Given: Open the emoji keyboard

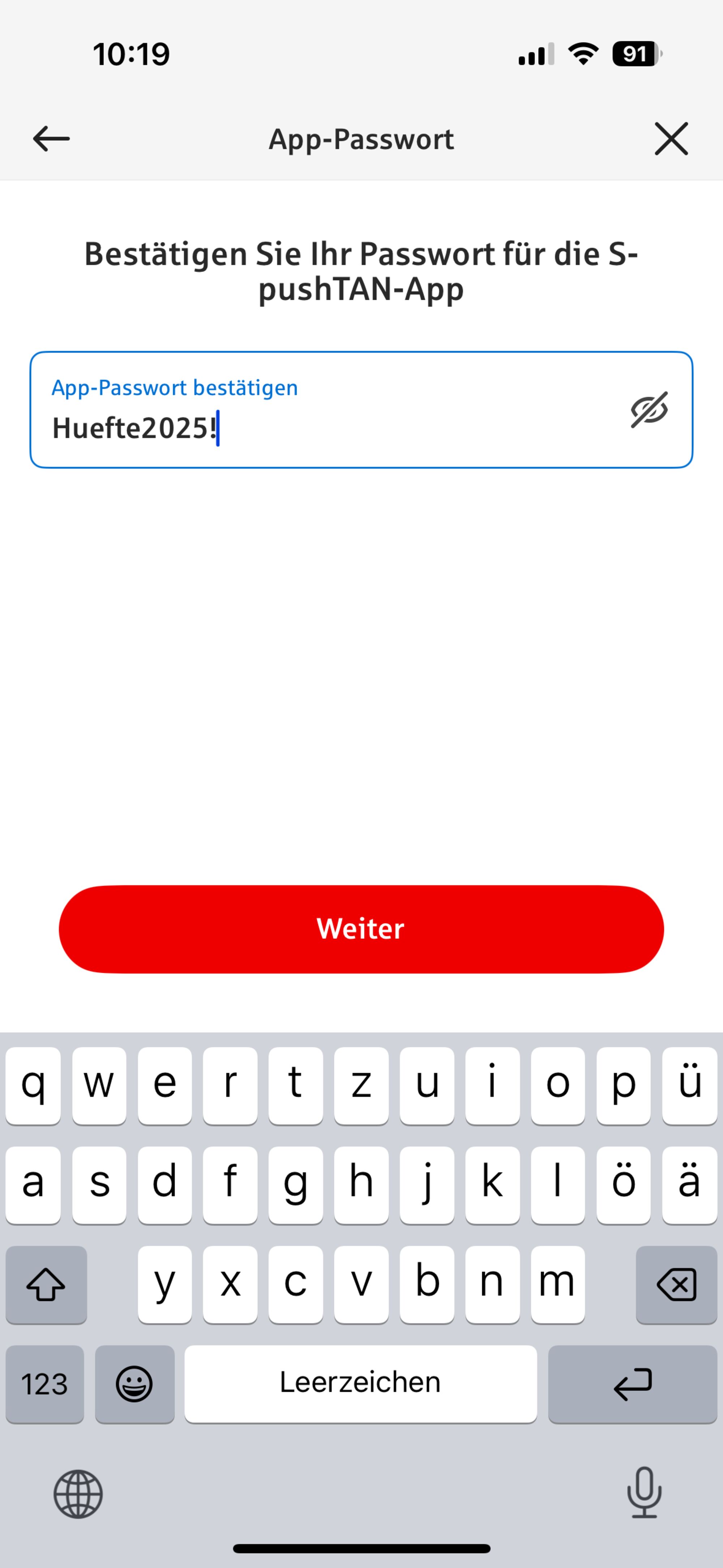Looking at the screenshot, I should [134, 1384].
